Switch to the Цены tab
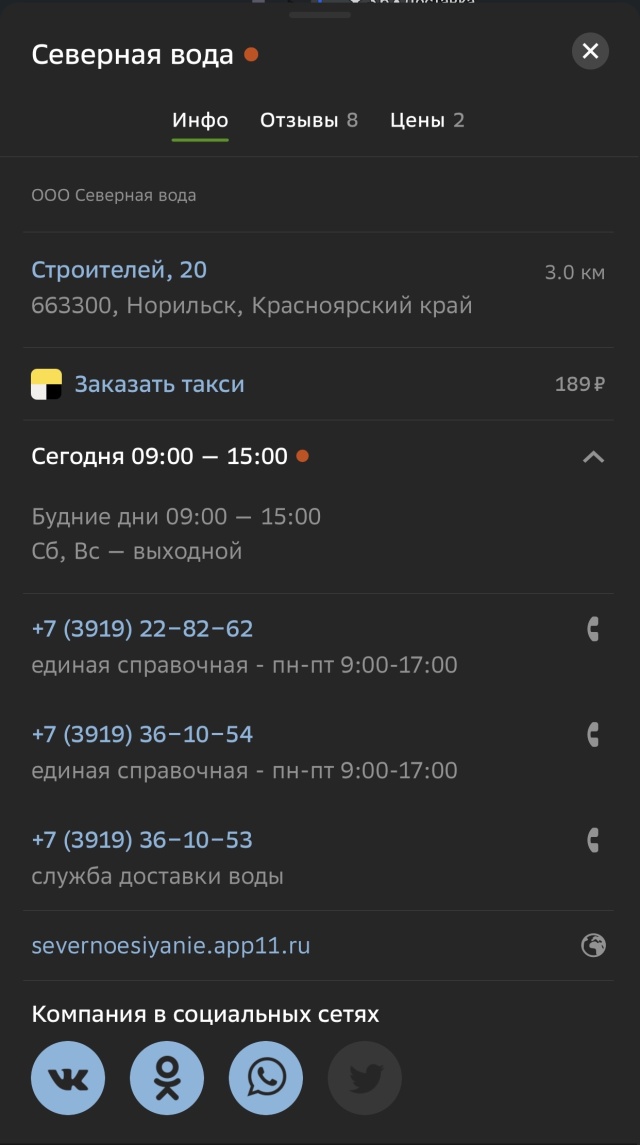This screenshot has height=1145, width=640. [x=427, y=120]
